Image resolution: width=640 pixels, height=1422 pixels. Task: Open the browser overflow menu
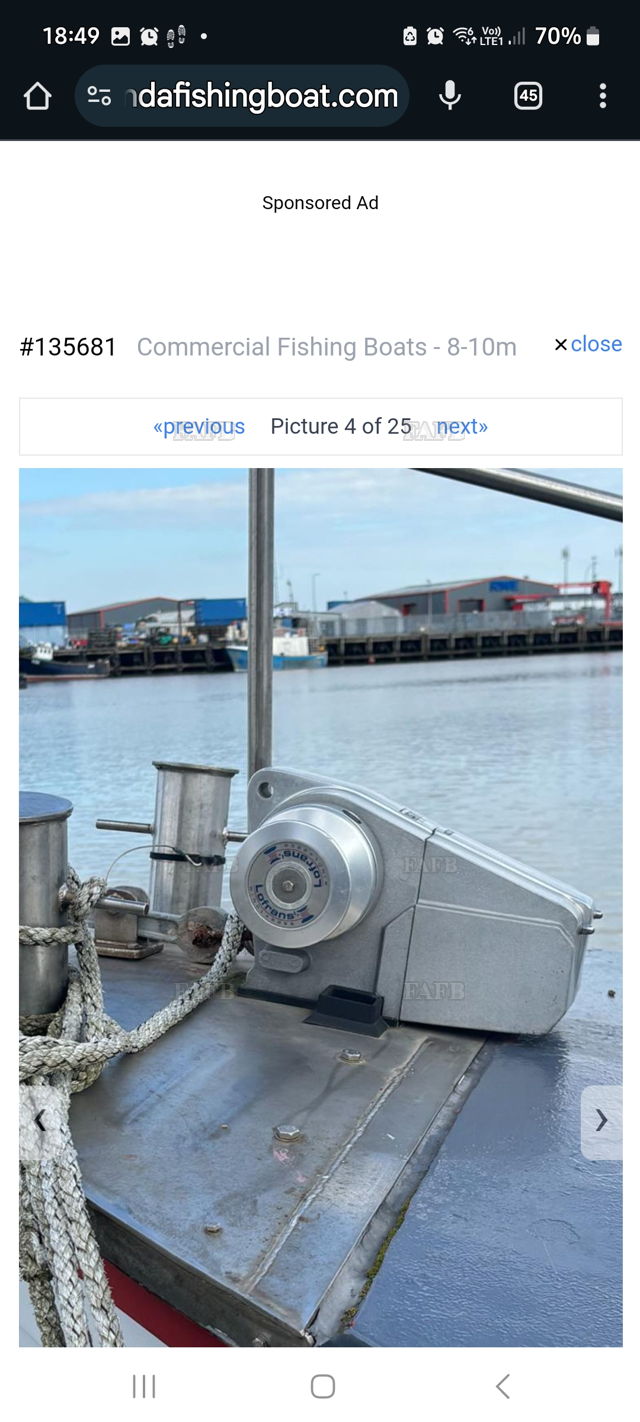[x=602, y=96]
